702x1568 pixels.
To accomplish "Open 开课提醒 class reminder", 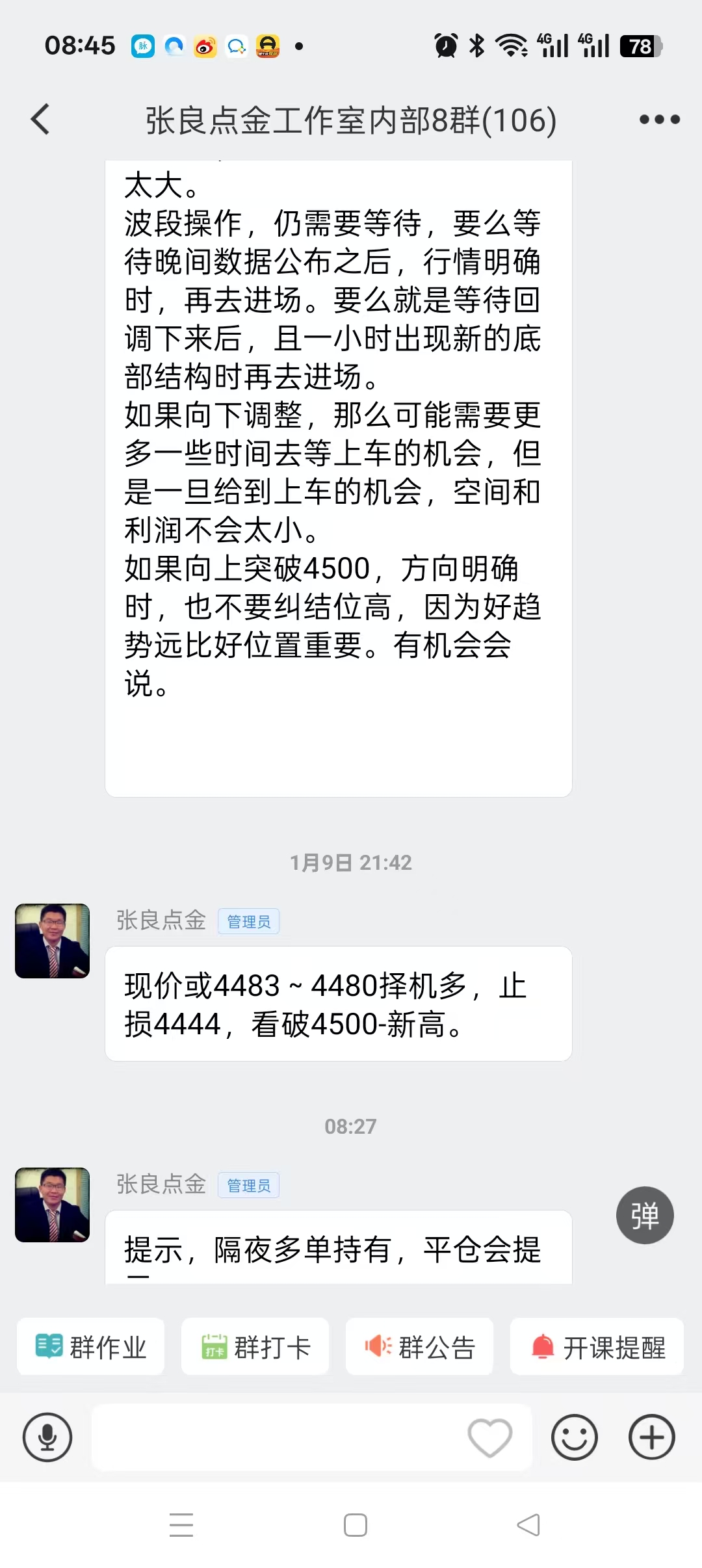I will (x=597, y=1347).
